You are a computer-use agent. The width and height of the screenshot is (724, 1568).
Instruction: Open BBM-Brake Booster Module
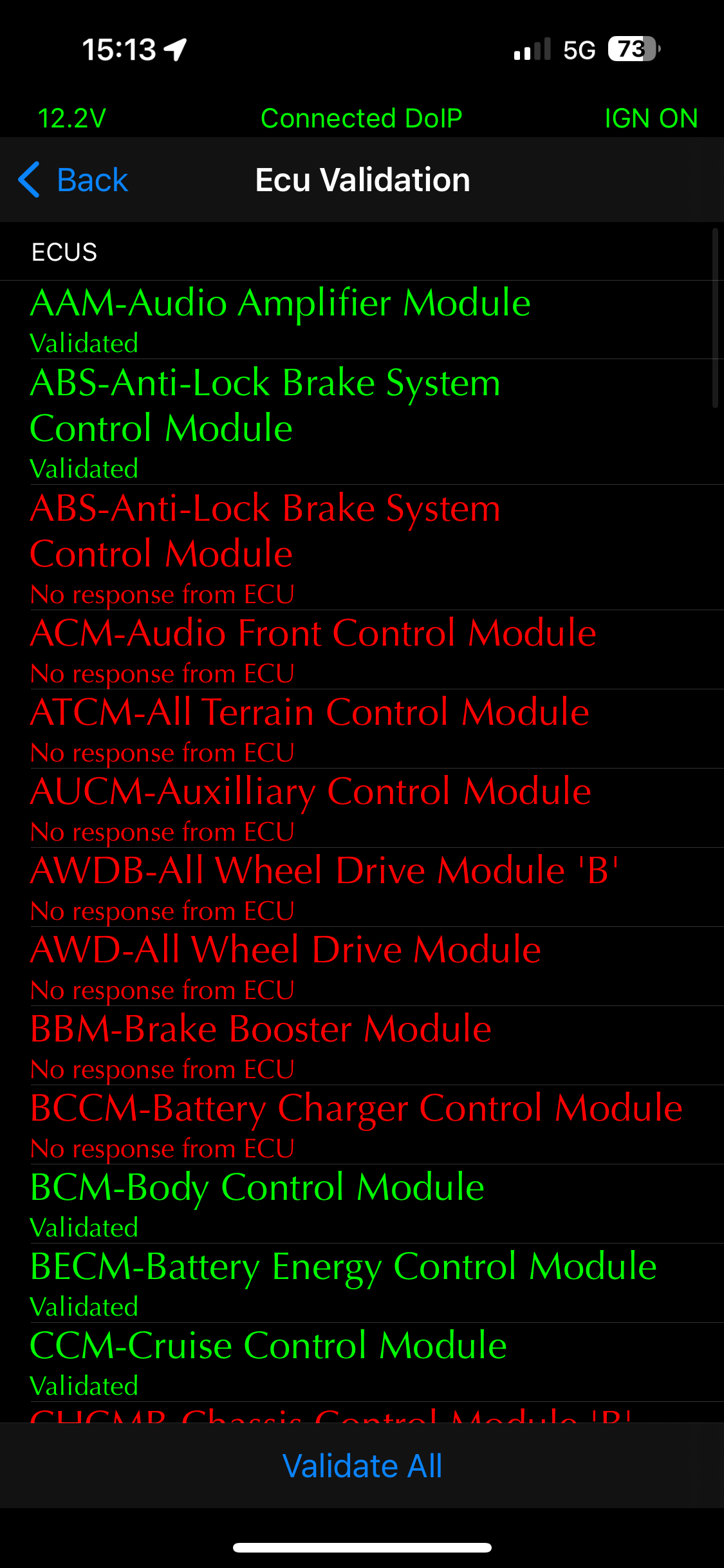pos(362,1045)
